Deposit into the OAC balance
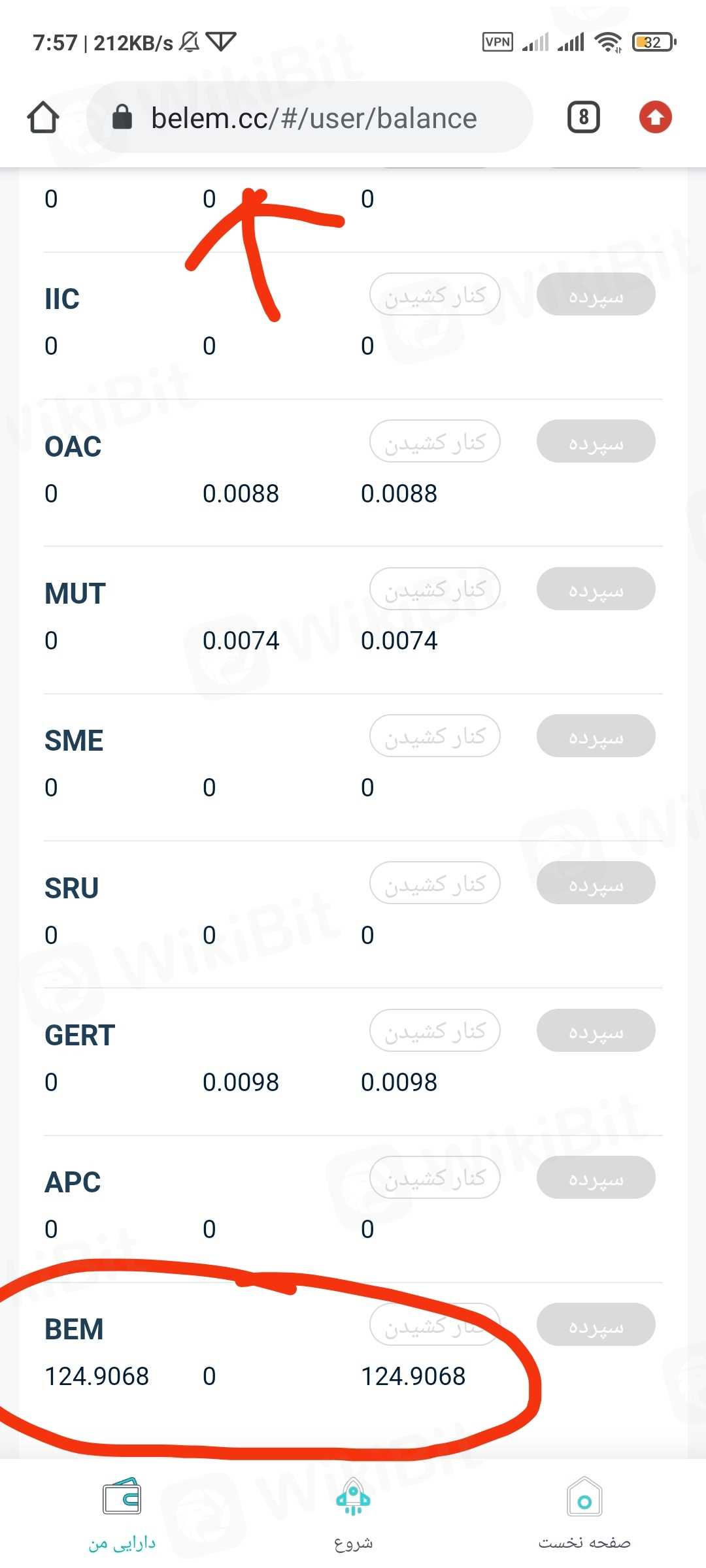Viewport: 706px width, 1568px height. [596, 442]
